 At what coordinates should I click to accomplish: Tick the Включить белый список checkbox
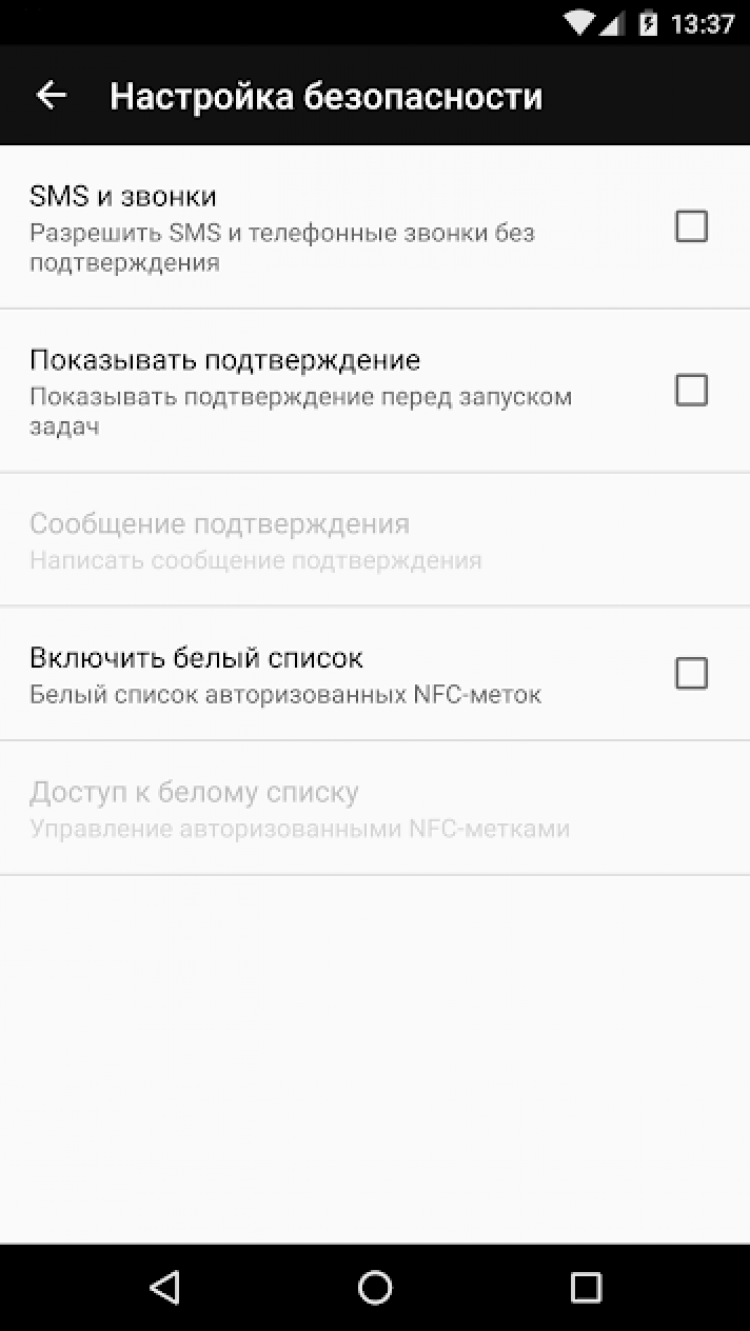click(691, 674)
